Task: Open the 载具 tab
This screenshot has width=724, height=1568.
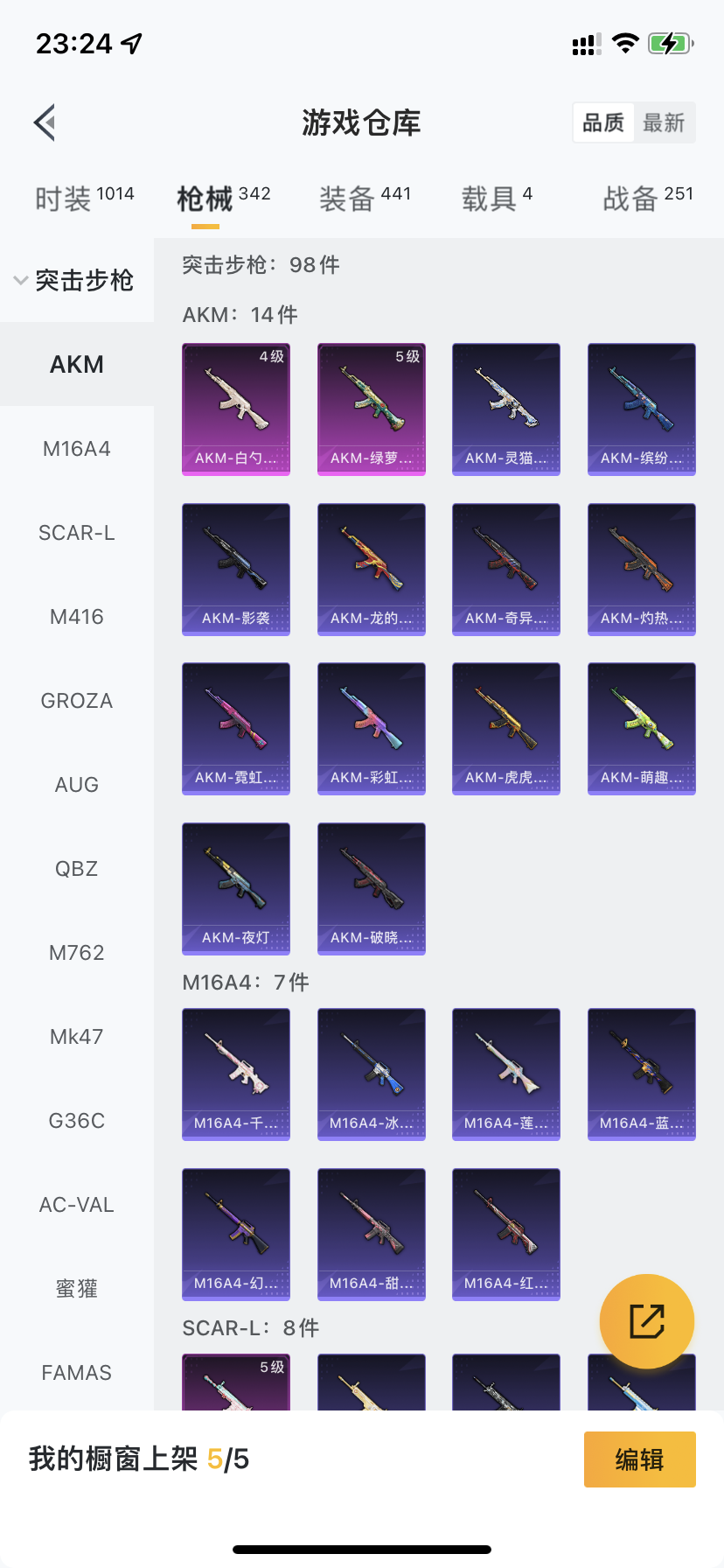Action: (497, 199)
